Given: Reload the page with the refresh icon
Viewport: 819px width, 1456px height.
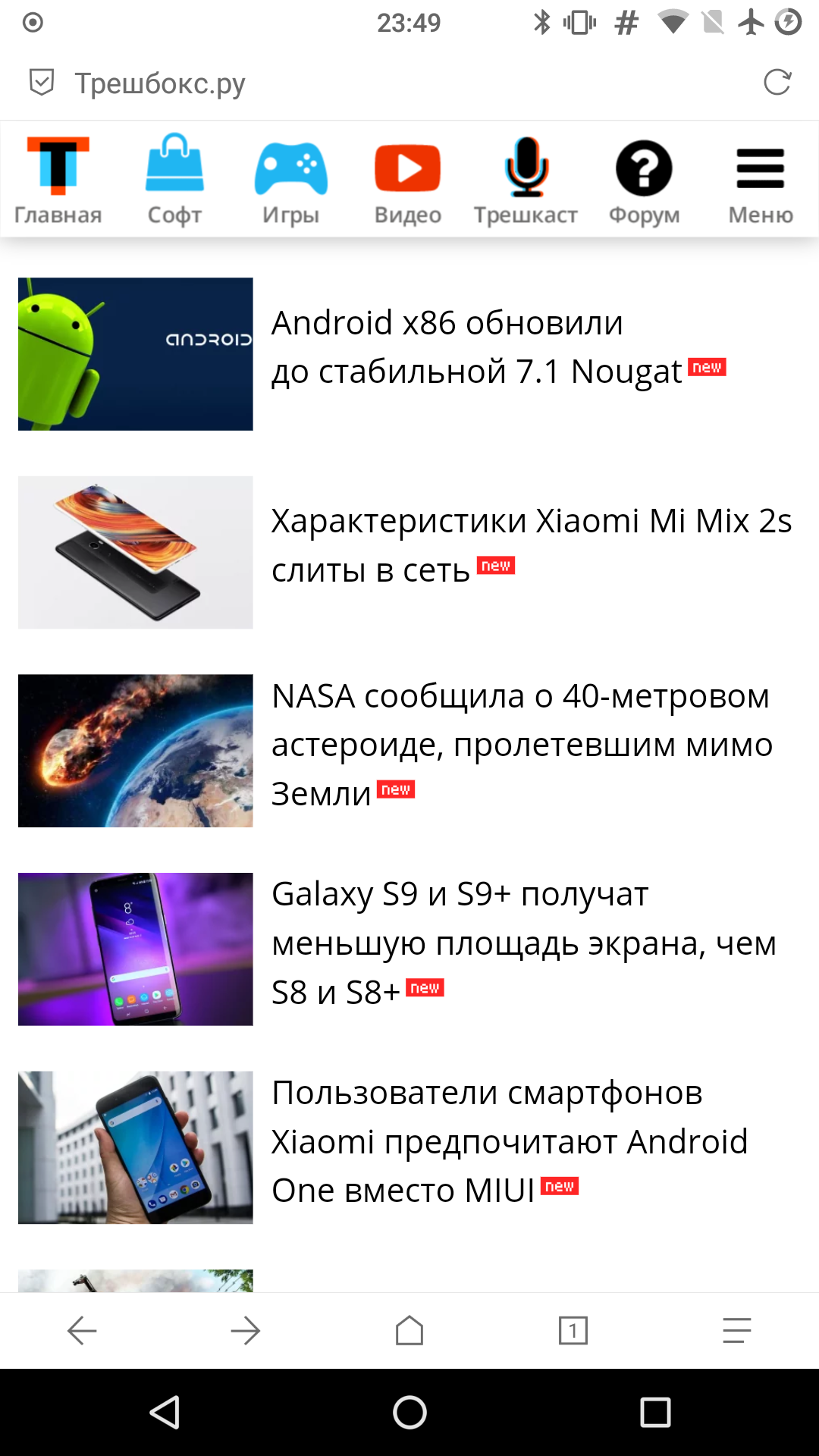Looking at the screenshot, I should tap(777, 82).
